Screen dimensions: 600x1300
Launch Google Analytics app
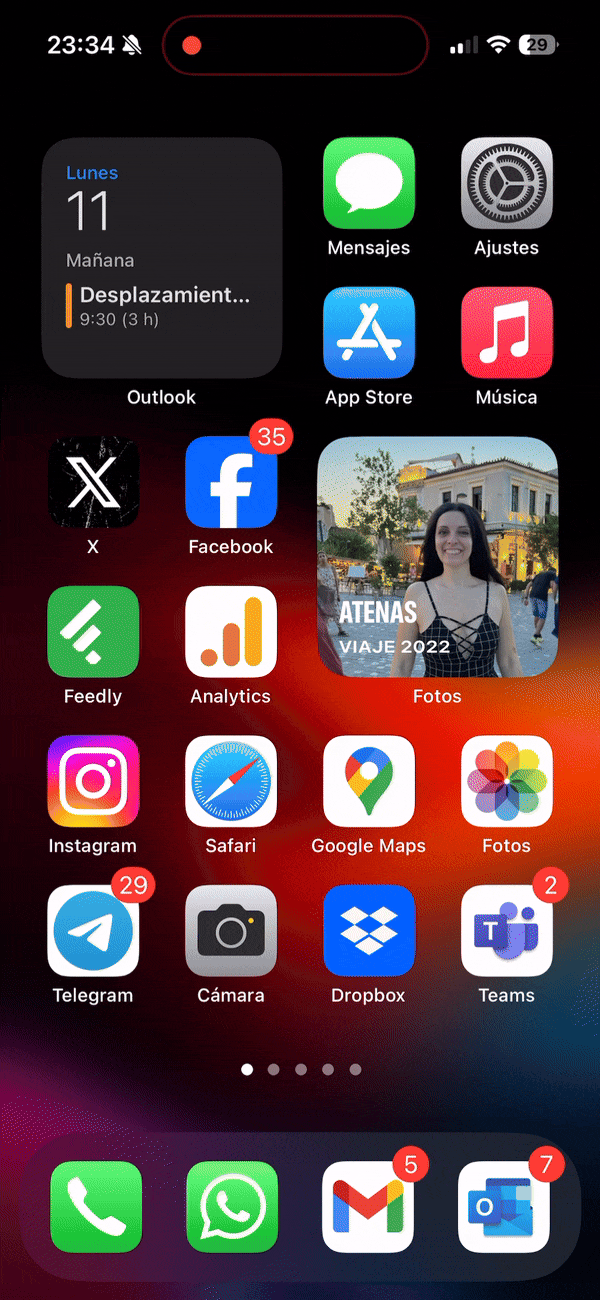tap(231, 632)
